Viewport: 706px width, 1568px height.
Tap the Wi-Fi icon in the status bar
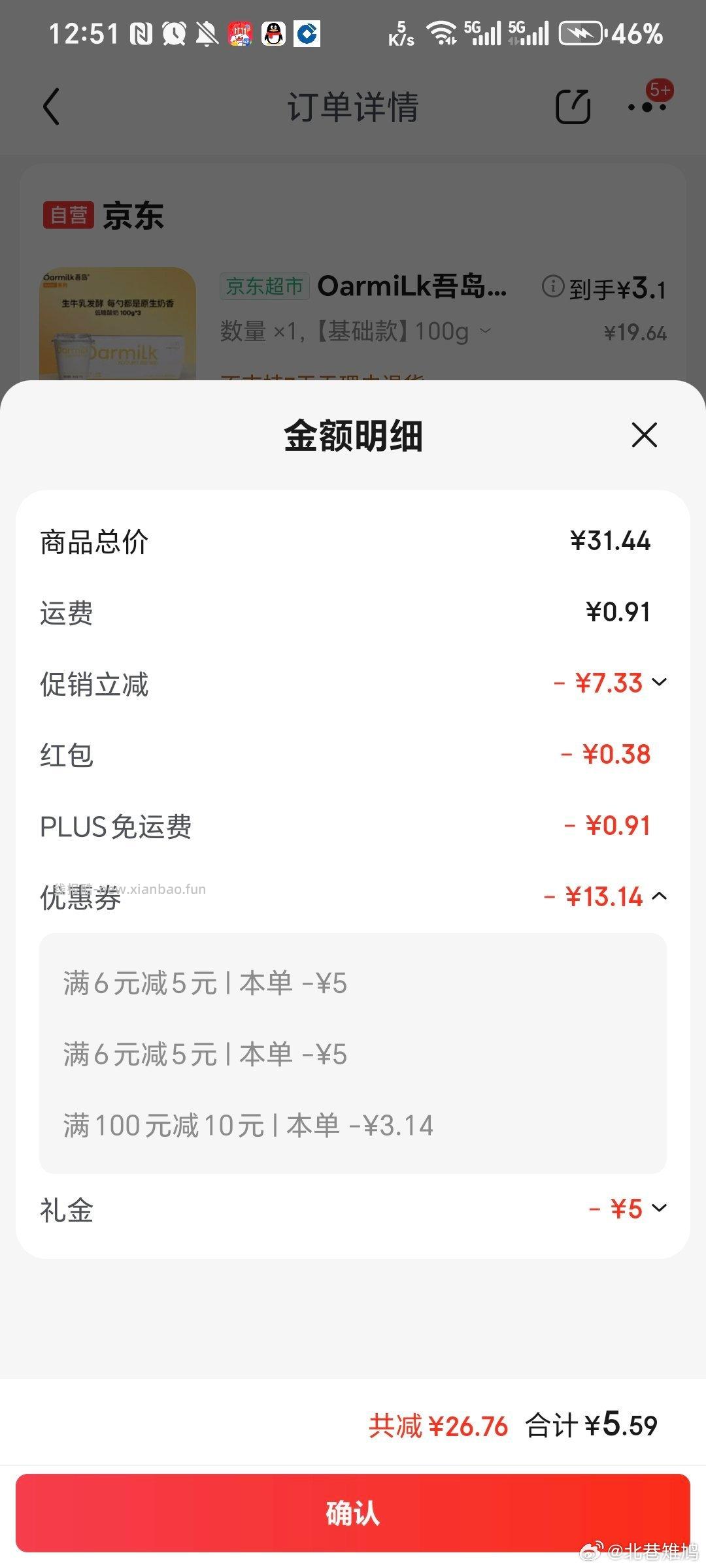(442, 34)
